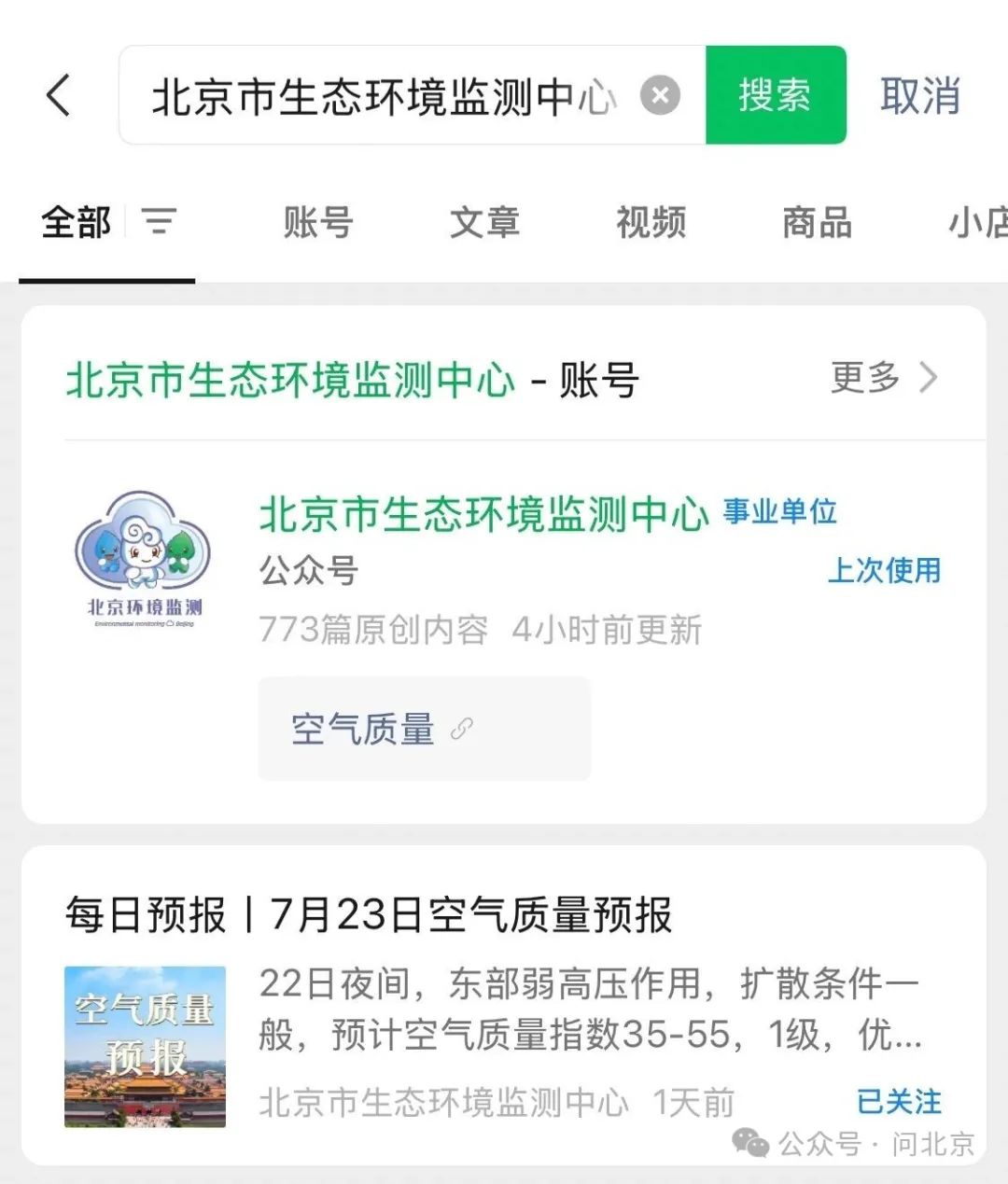Switch to the 商品 tab

point(817,223)
